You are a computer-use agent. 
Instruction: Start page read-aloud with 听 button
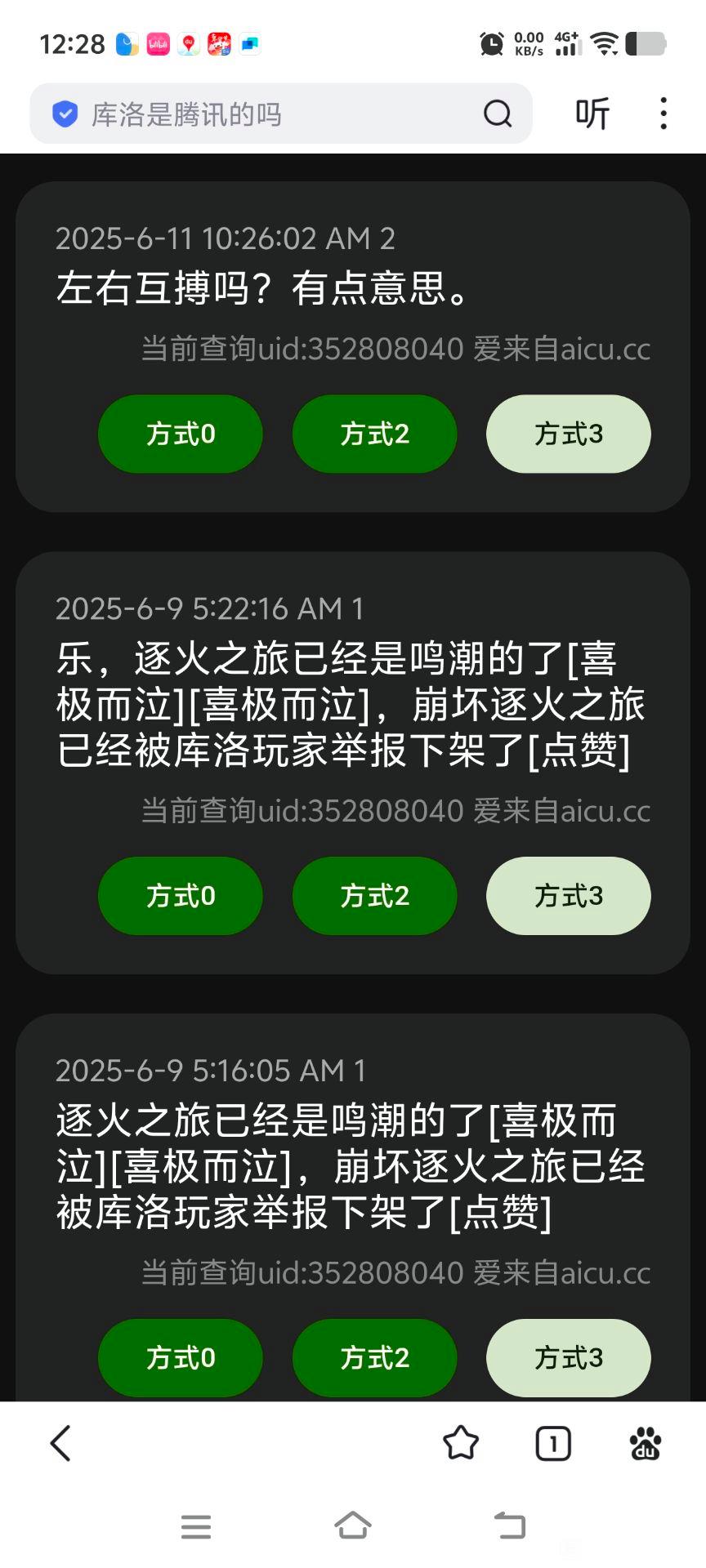tap(592, 114)
